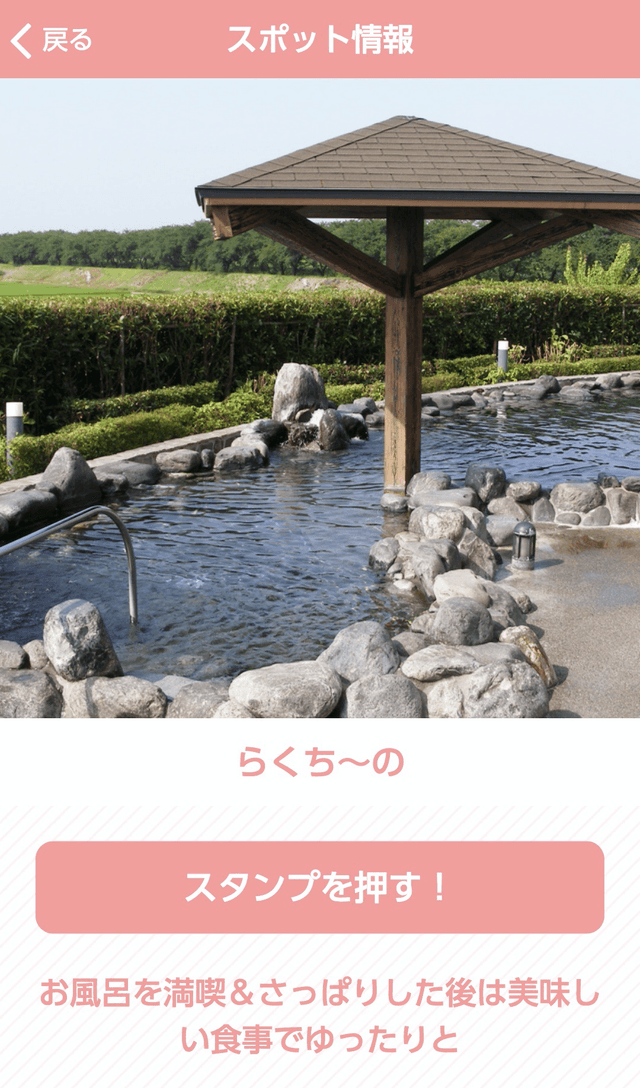
Task: Tap the スタンプを押す！ button
Action: click(x=319, y=887)
